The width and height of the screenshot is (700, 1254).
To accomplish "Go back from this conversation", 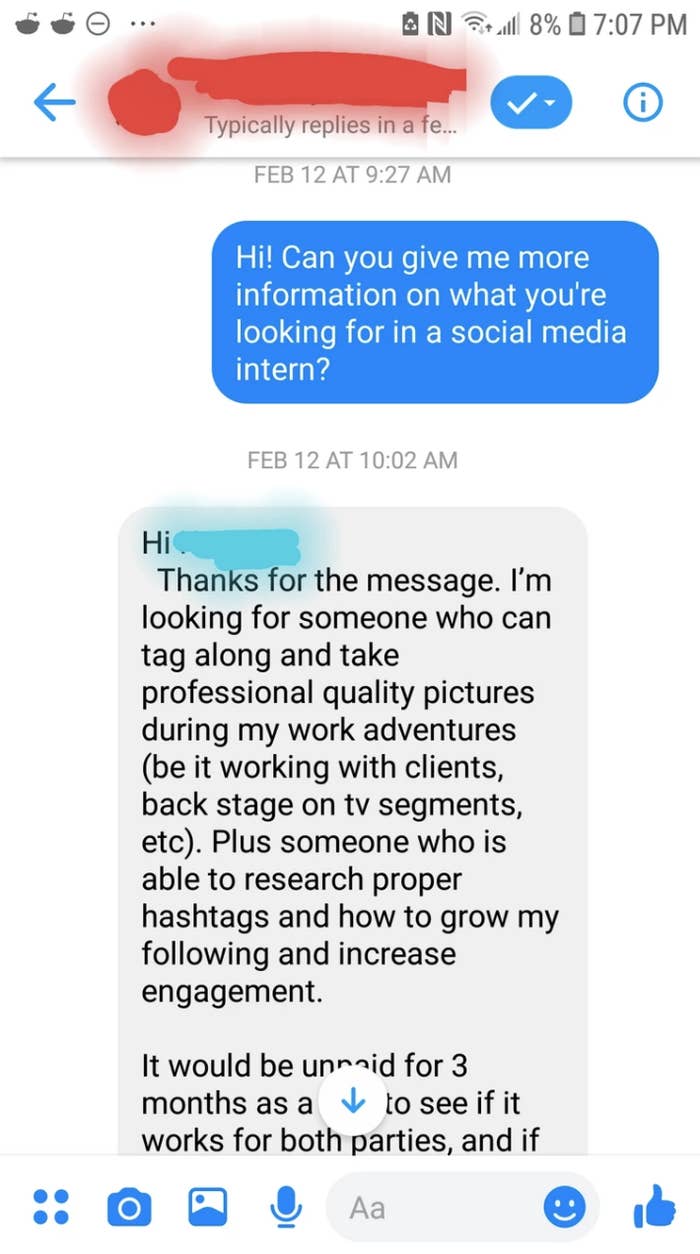I will 53,103.
